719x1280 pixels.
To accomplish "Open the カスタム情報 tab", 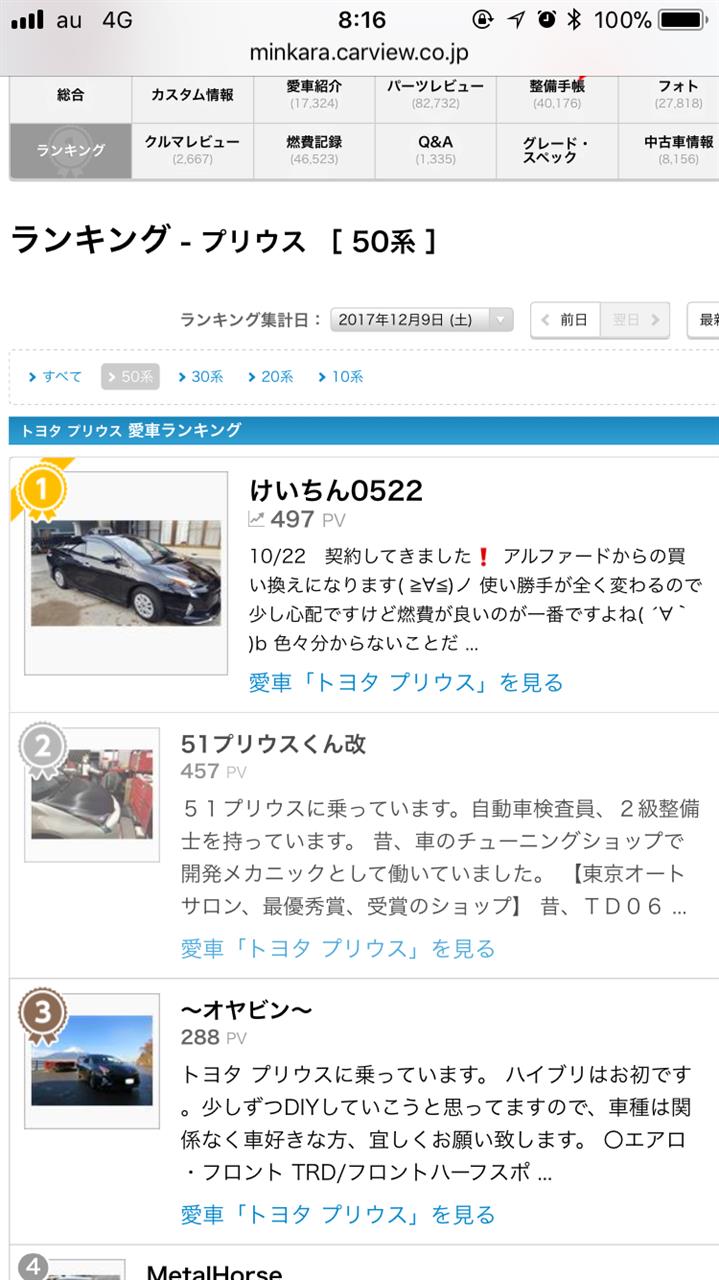I will [192, 96].
